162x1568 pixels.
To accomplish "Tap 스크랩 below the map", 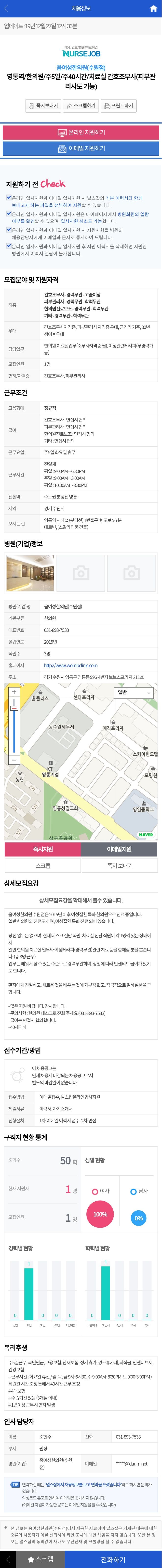I will tap(43, 865).
